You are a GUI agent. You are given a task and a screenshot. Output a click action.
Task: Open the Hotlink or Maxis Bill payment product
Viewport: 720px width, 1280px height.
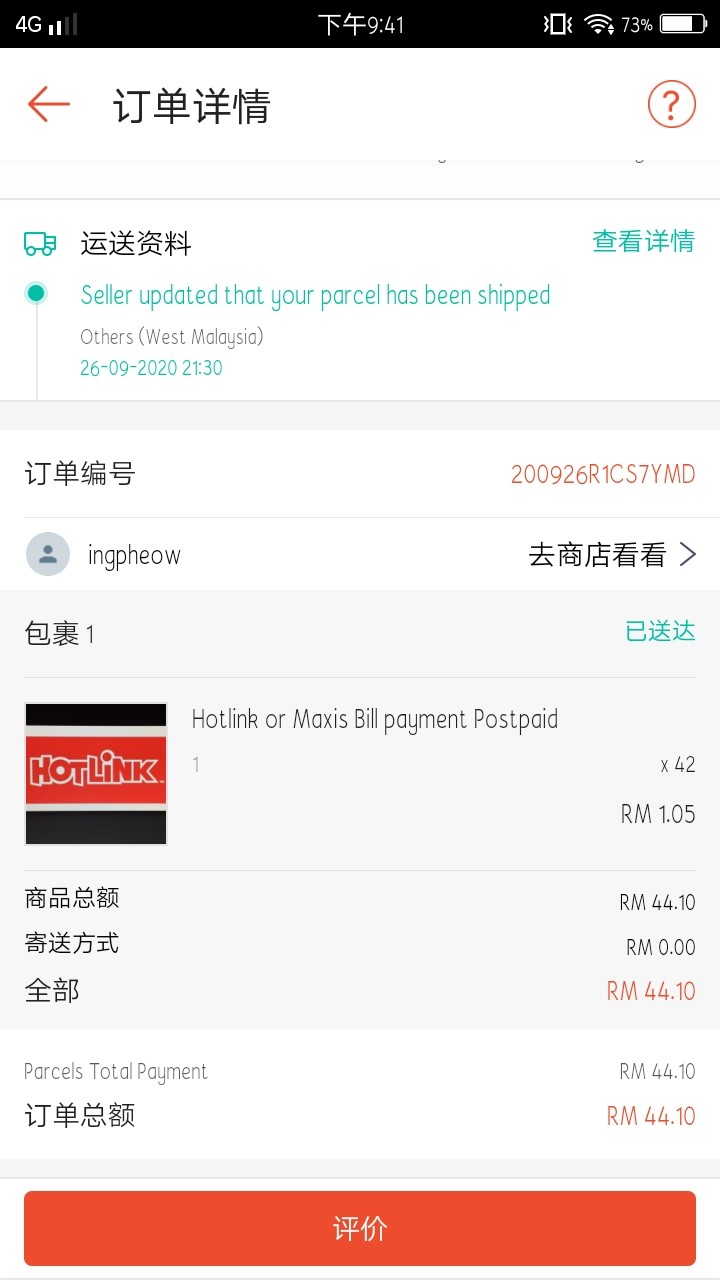[374, 720]
